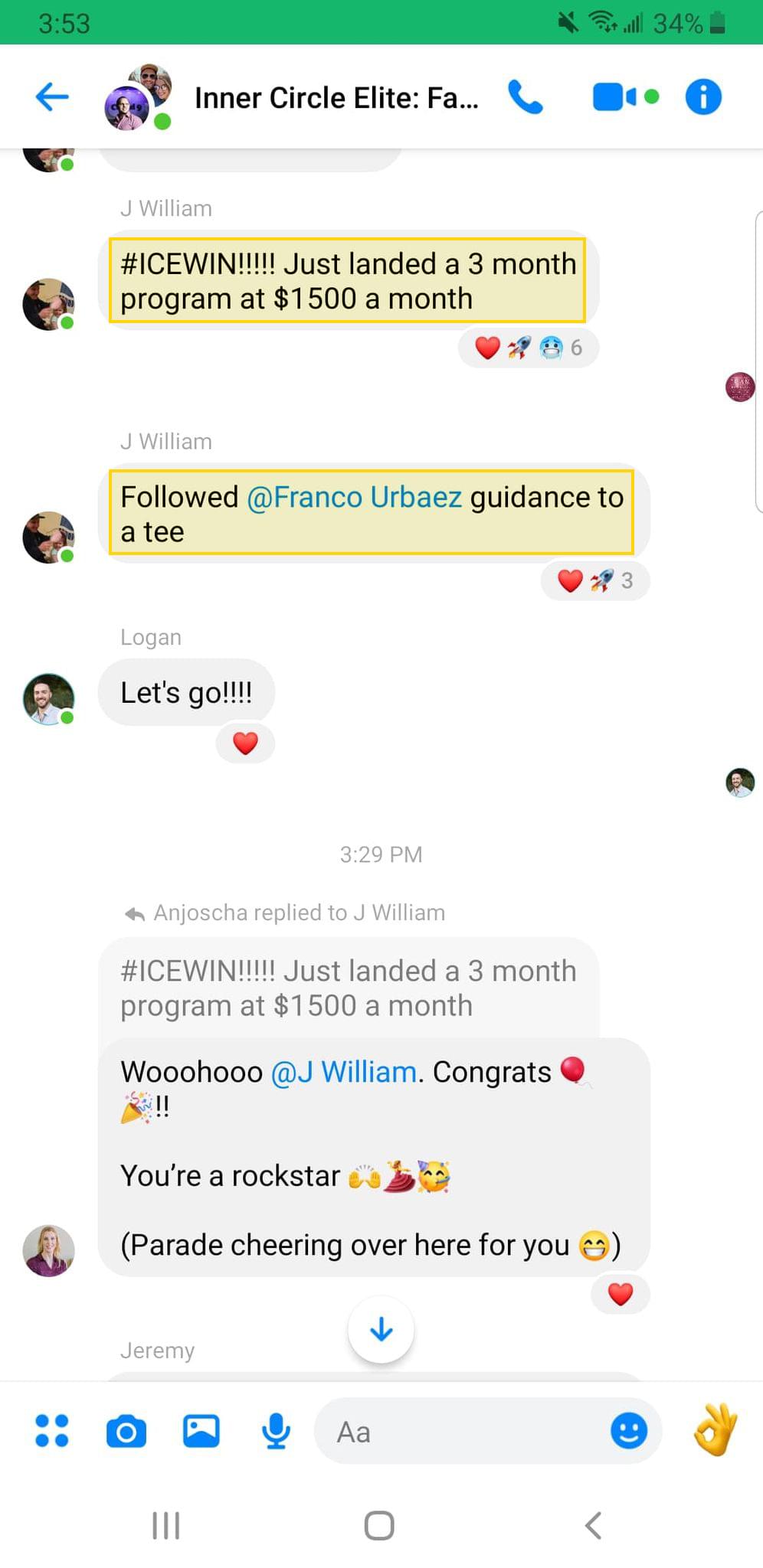Record a voice message with the microphone
This screenshot has width=763, height=1568.
pyautogui.click(x=276, y=1430)
